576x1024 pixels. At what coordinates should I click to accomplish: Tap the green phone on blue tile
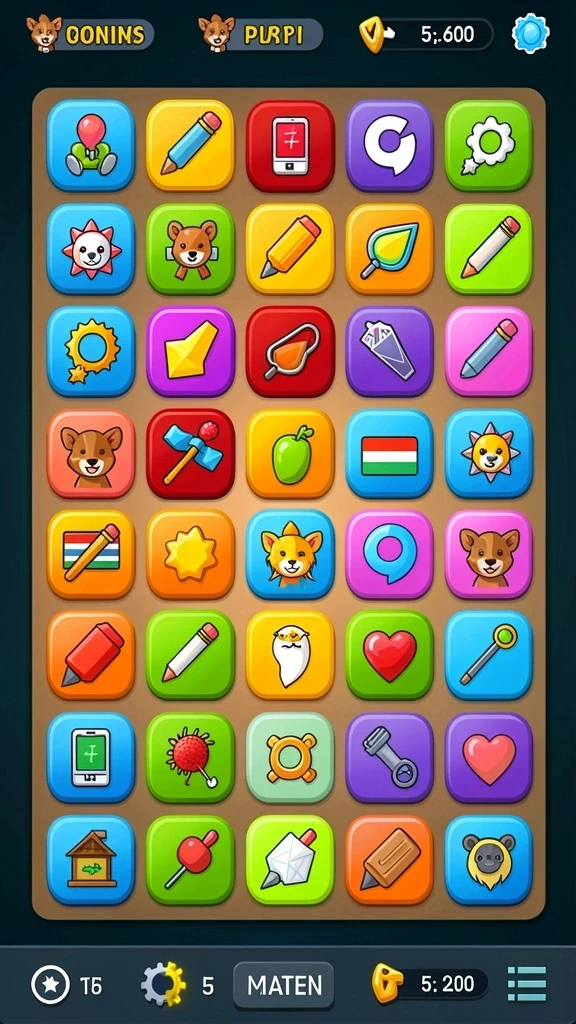tap(91, 758)
